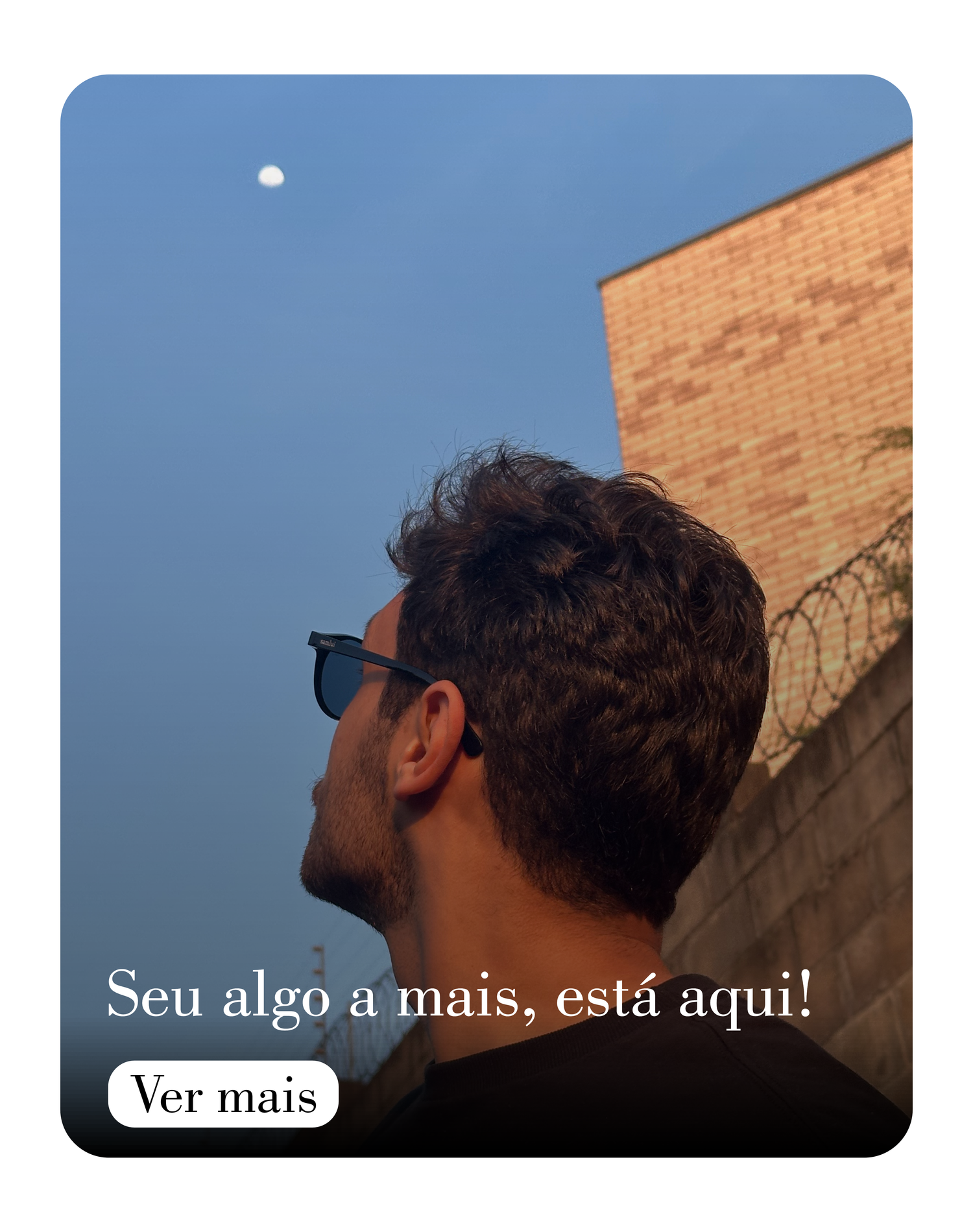This screenshot has width=973, height=1232.
Task: Tap the Ver mais button
Action: [223, 1094]
